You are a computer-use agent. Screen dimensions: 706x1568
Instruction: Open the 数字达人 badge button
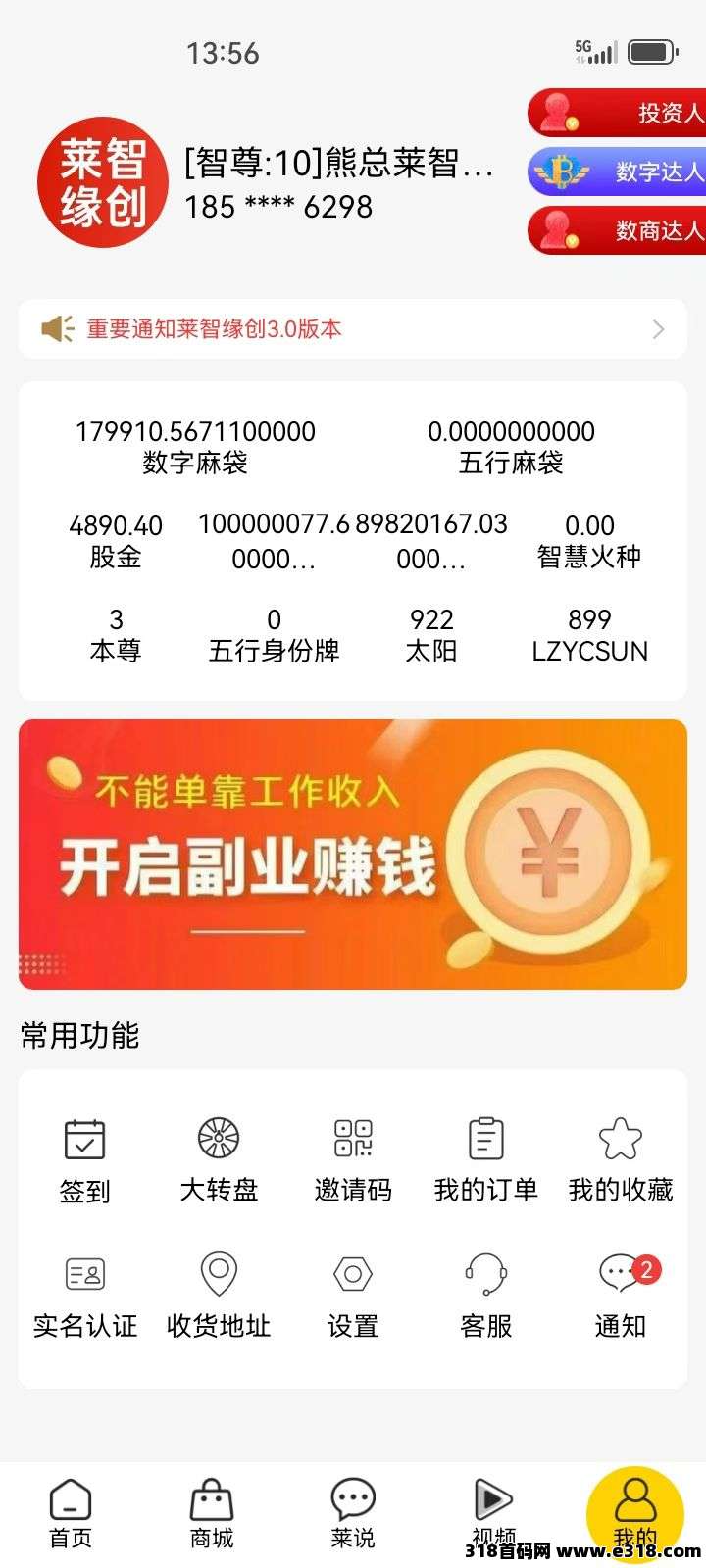tap(618, 172)
